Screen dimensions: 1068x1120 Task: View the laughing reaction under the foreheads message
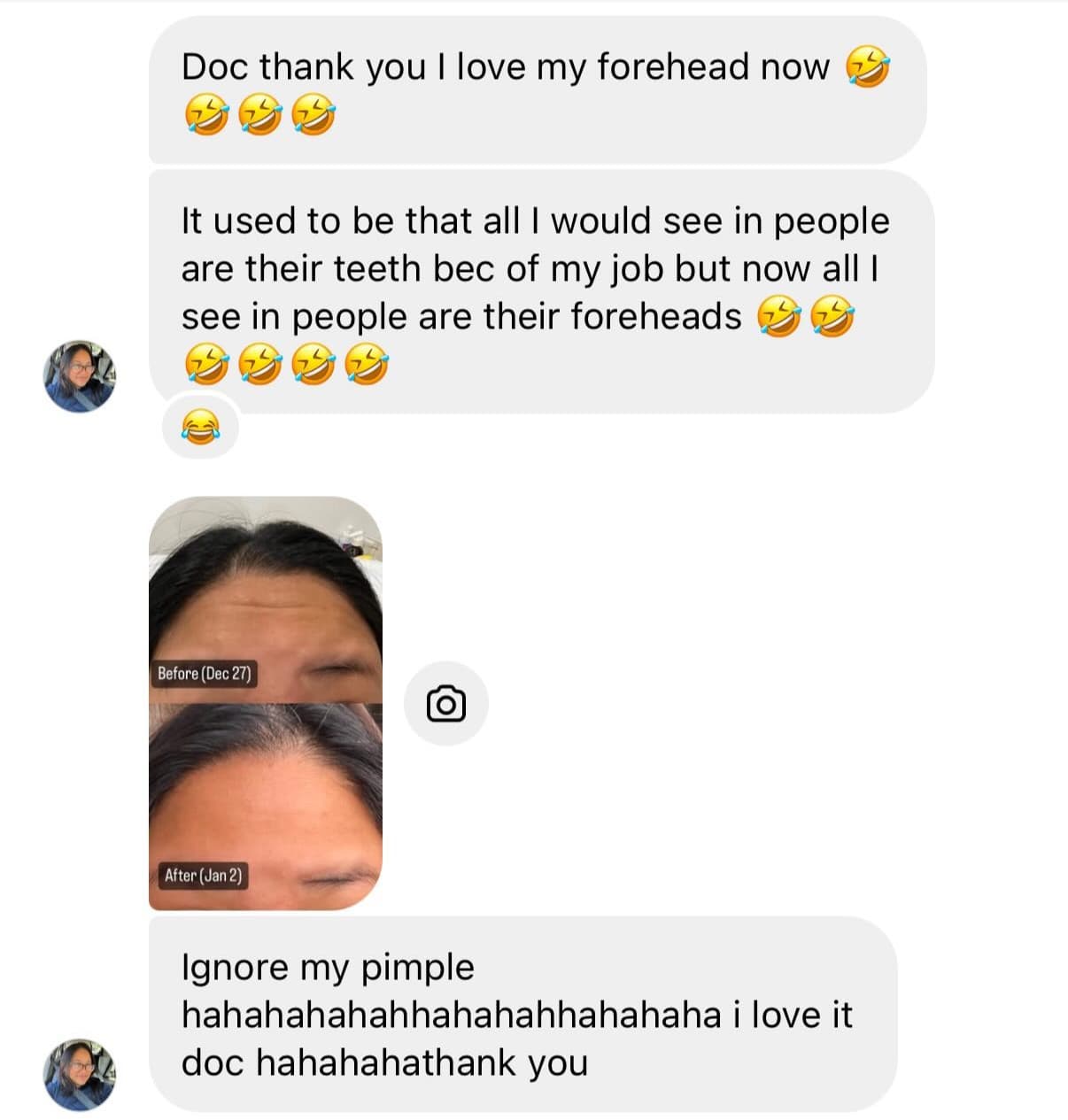tap(201, 428)
